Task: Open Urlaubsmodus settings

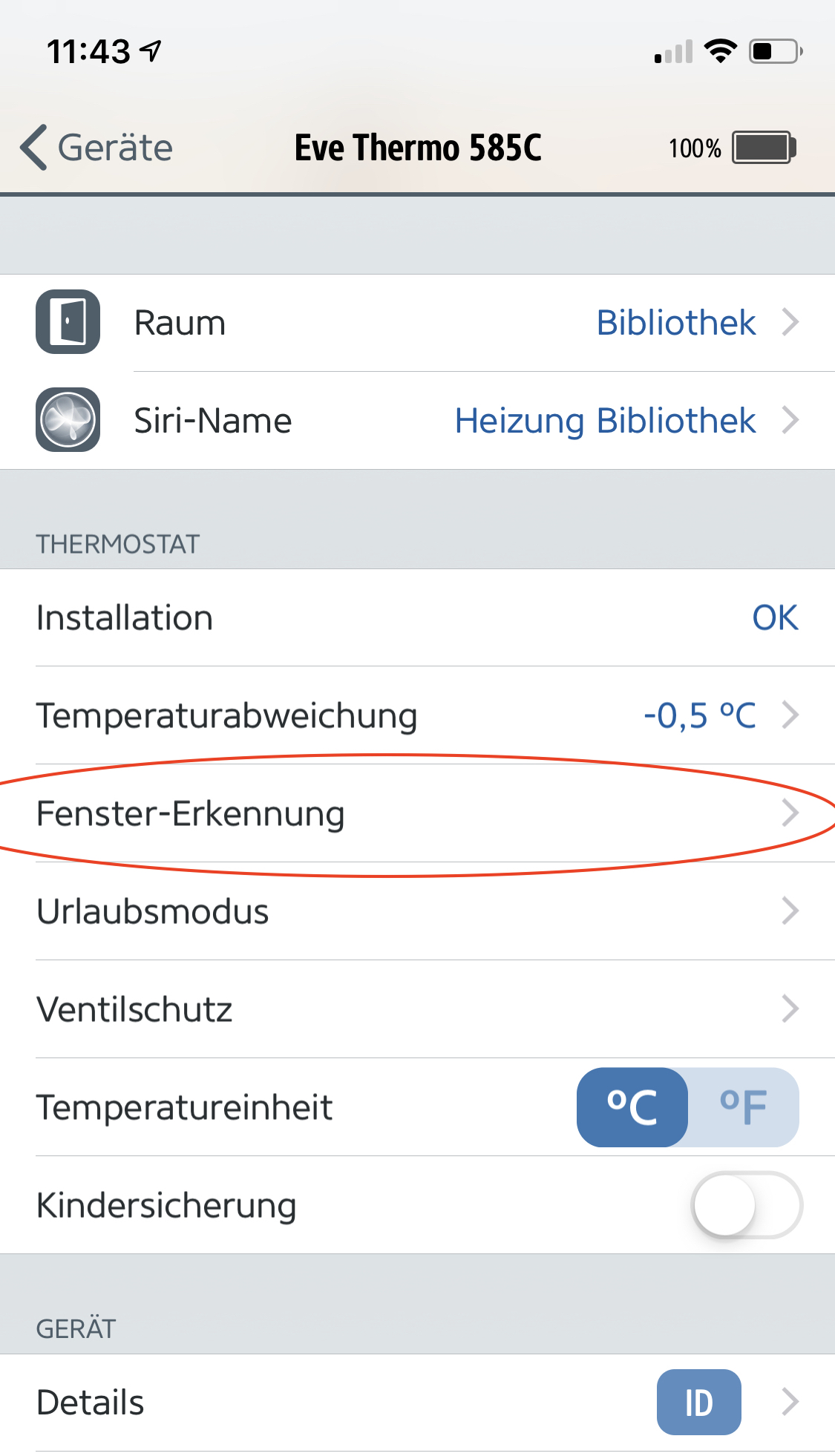Action: tap(417, 911)
